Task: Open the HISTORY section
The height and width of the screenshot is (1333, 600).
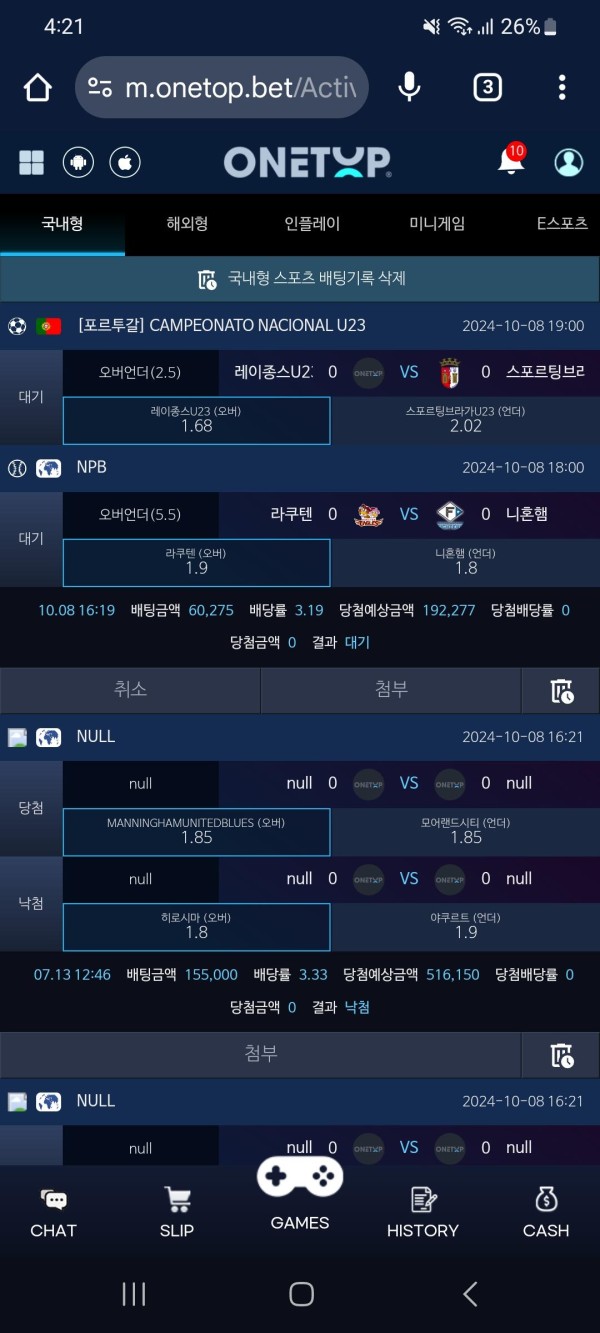Action: 422,1212
